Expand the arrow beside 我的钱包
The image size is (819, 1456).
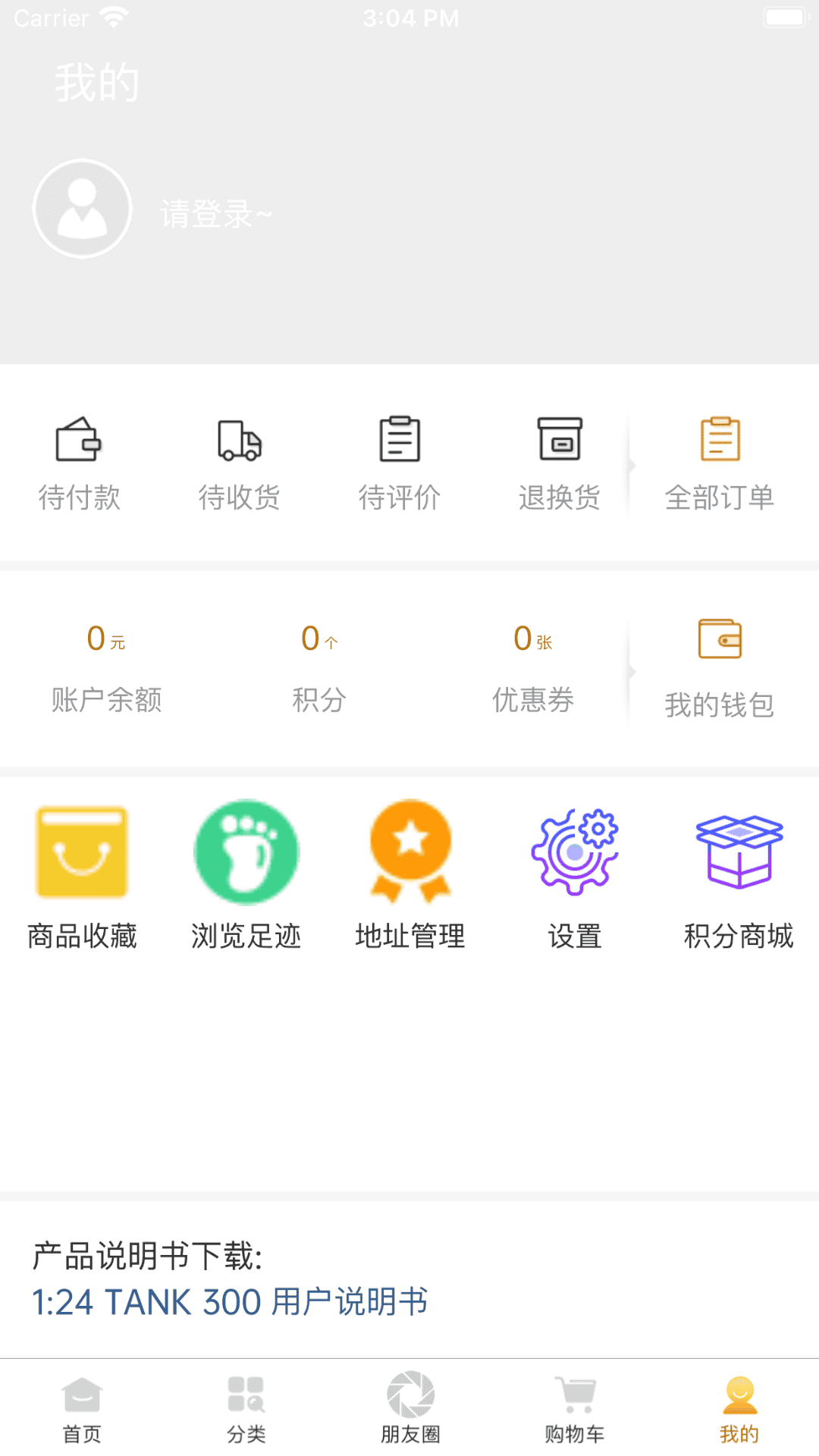[632, 670]
